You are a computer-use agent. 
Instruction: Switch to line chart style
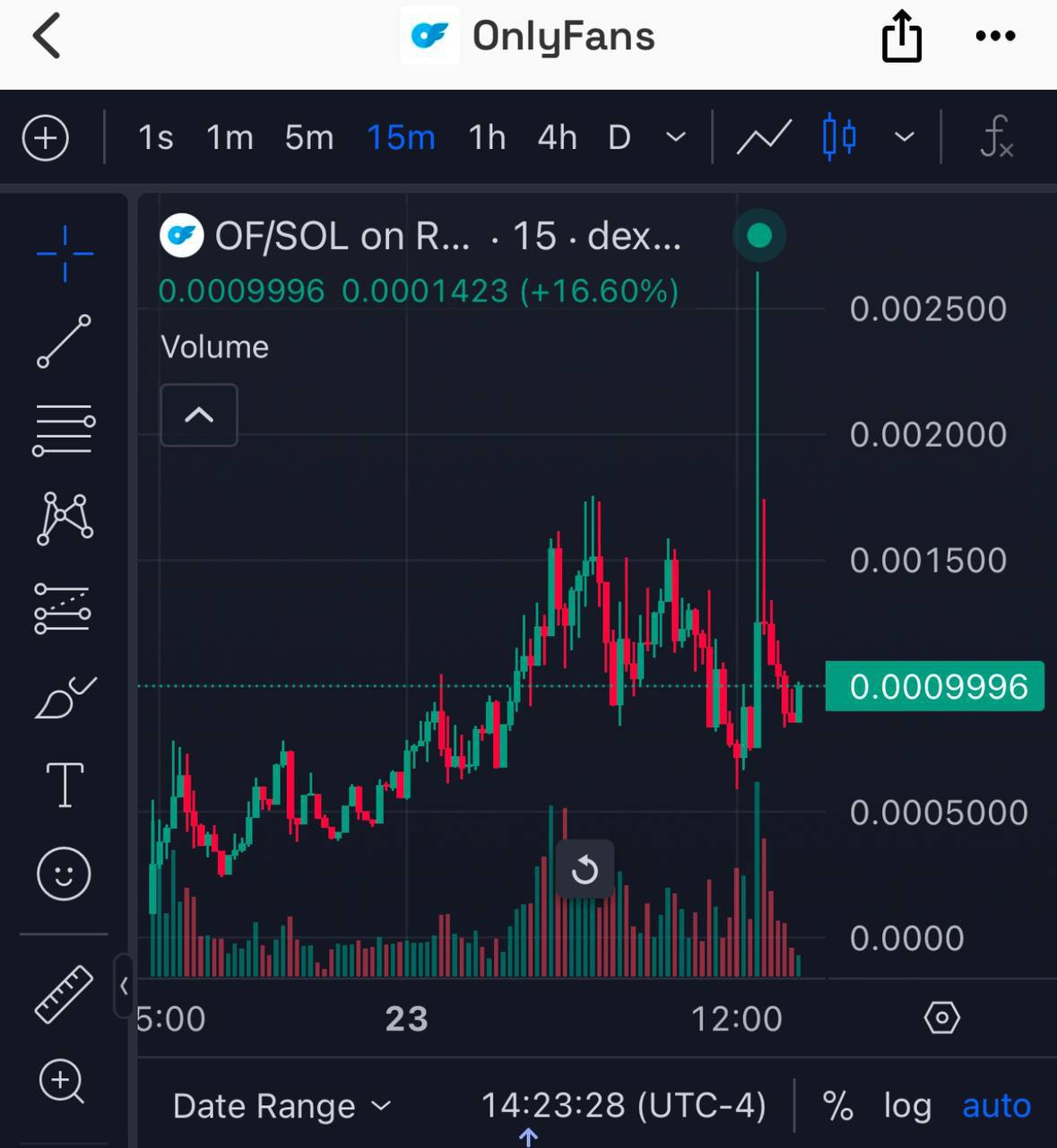(763, 138)
